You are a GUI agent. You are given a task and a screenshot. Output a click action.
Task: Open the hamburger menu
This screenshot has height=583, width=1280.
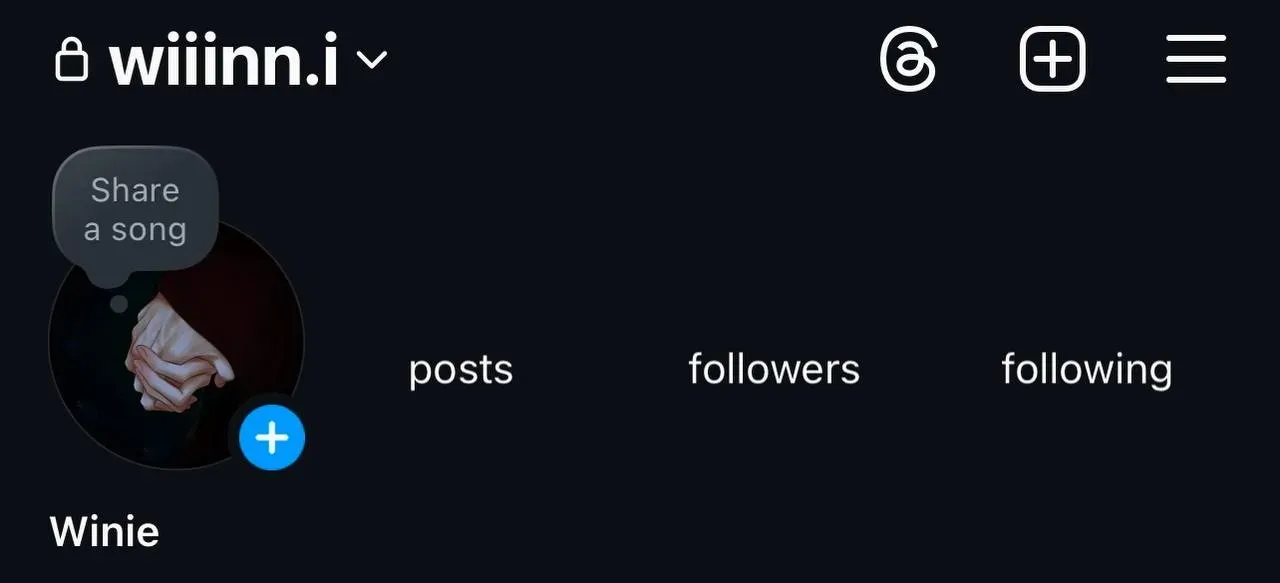click(1196, 59)
